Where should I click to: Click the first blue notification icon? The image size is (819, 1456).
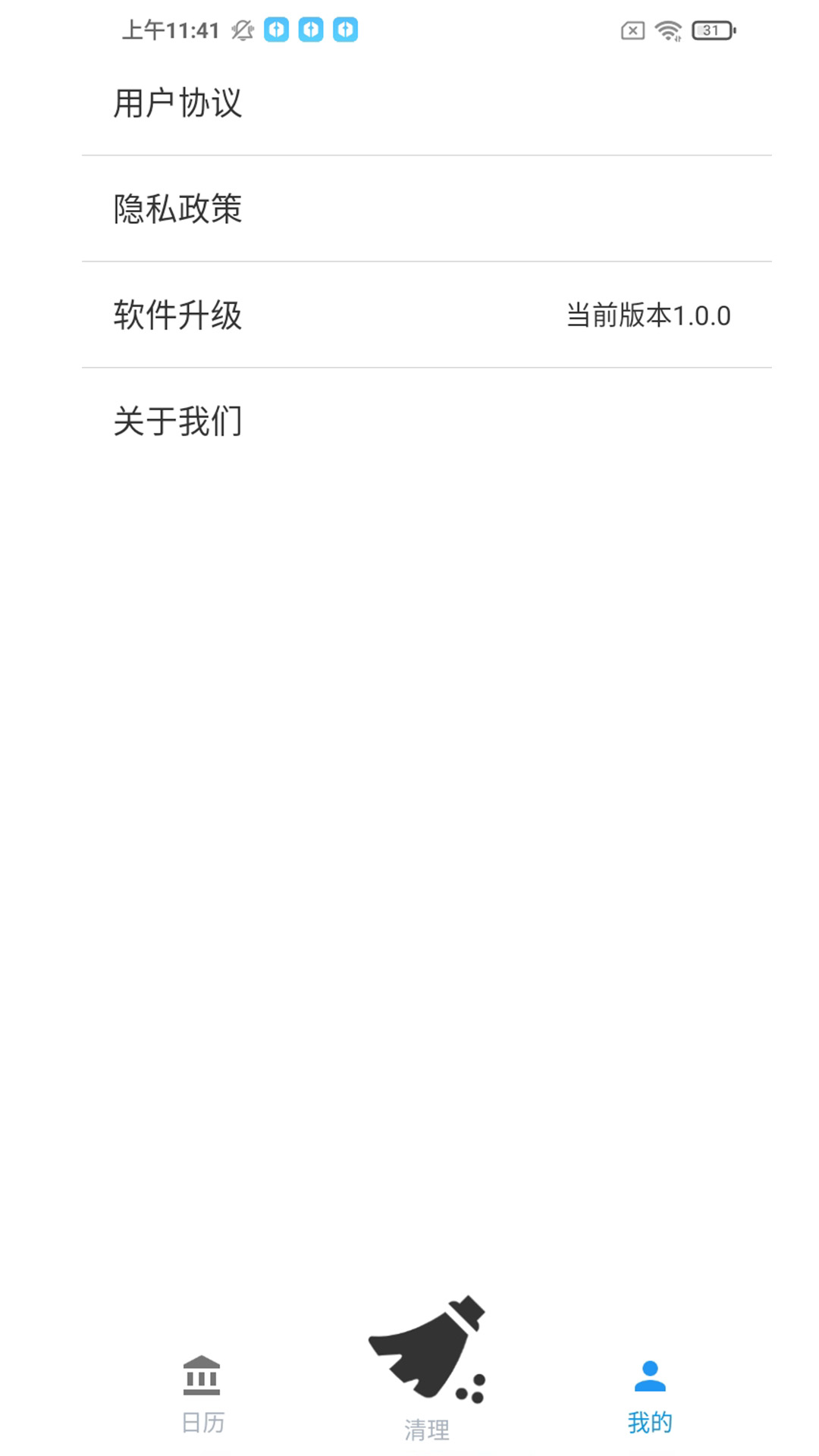point(277,30)
